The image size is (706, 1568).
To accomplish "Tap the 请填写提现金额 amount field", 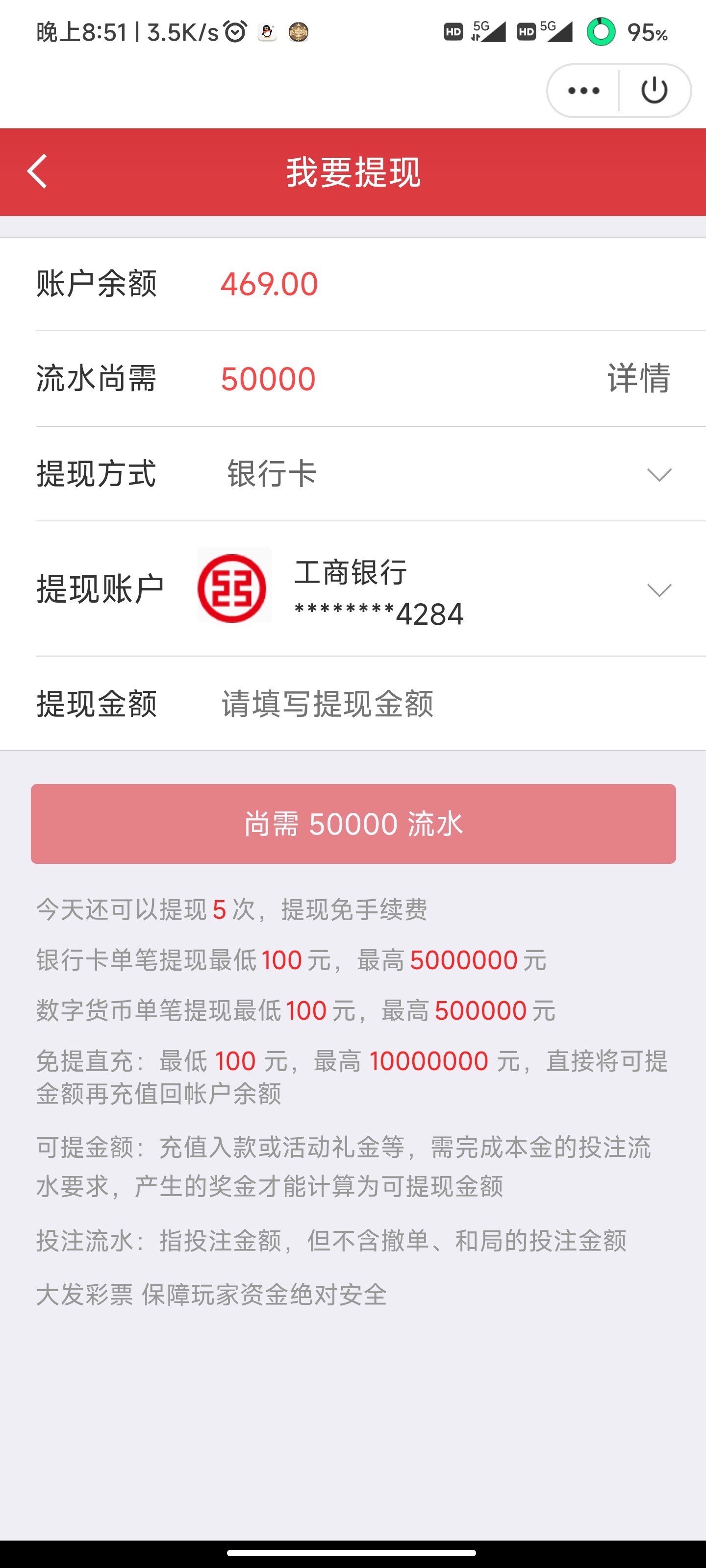I will pos(327,703).
